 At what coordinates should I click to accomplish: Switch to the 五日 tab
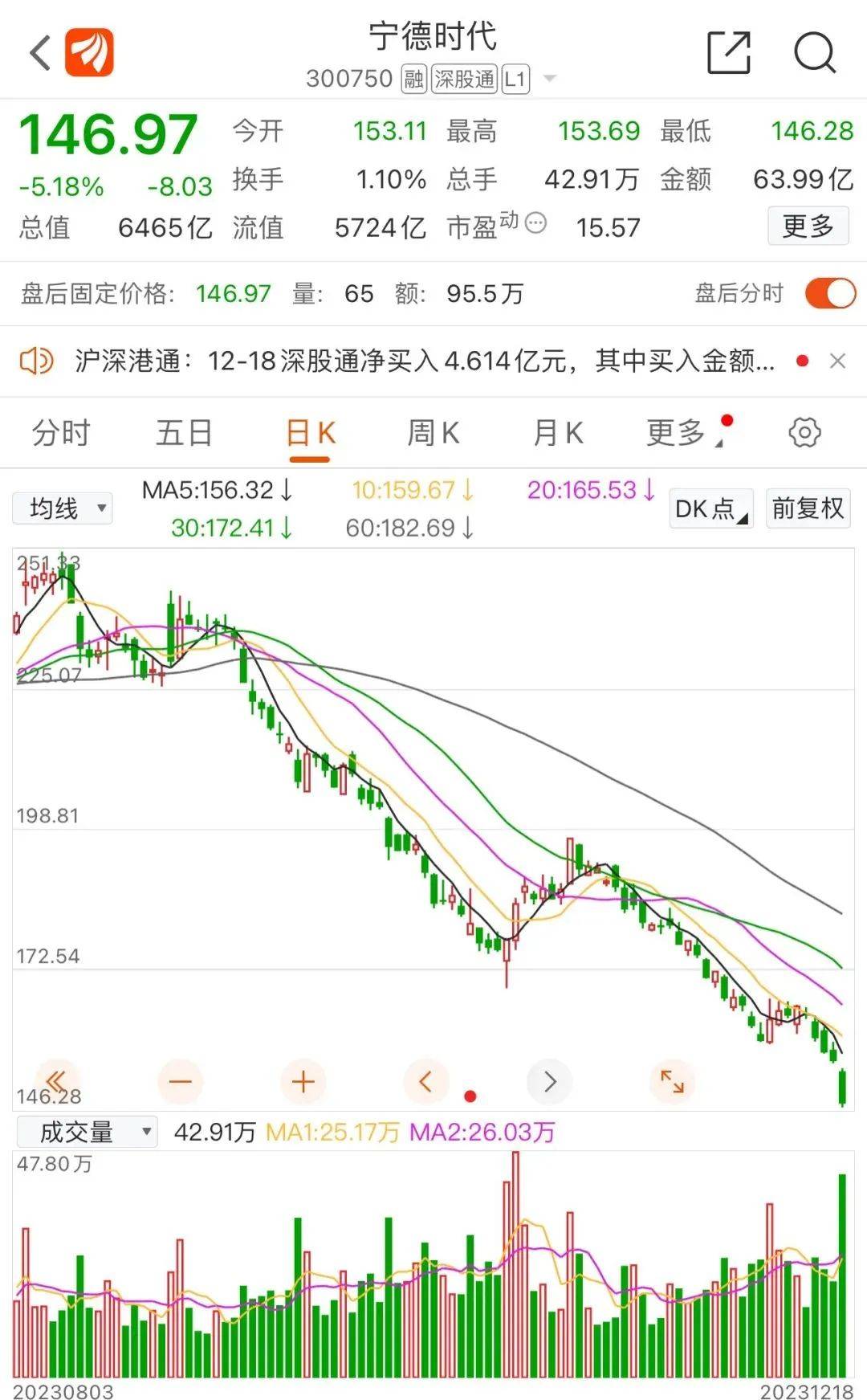(184, 433)
